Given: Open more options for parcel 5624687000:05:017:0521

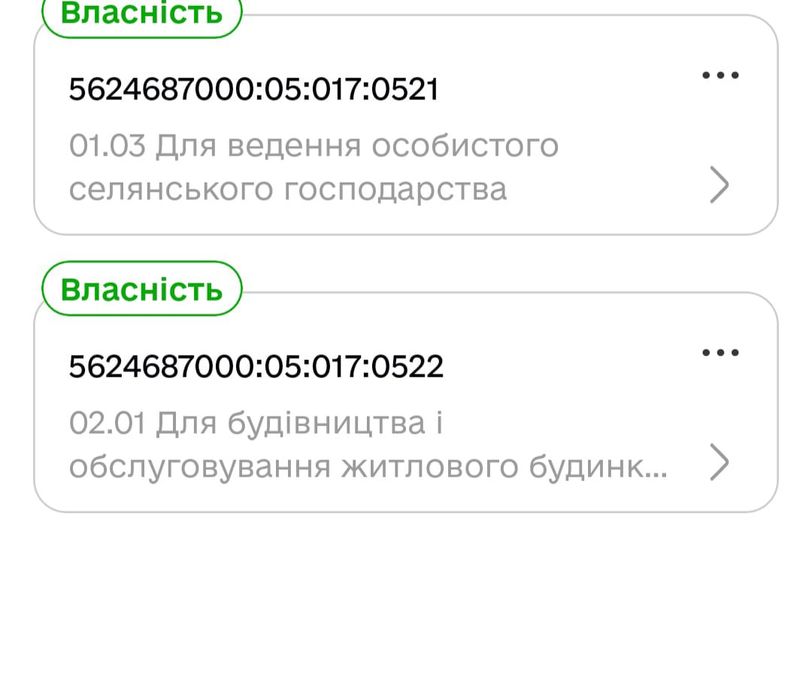Looking at the screenshot, I should pos(720,76).
